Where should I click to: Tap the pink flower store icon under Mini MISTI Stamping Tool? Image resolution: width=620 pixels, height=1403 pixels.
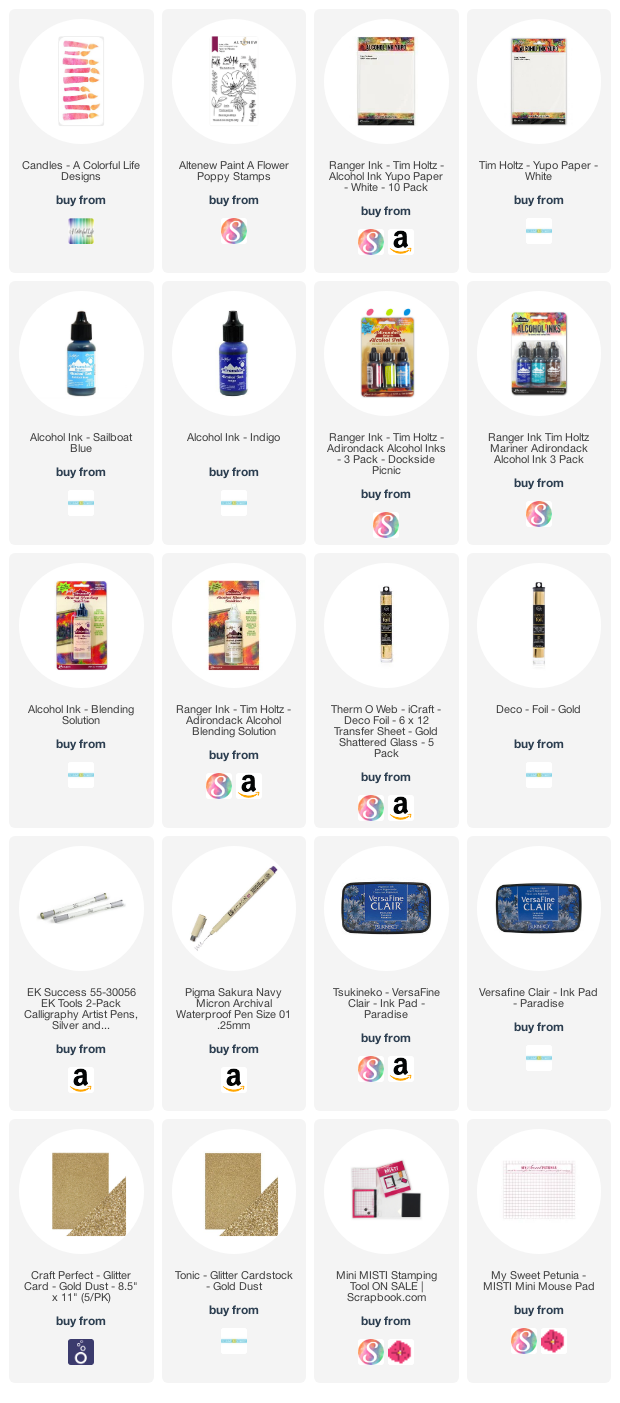pos(401,1352)
